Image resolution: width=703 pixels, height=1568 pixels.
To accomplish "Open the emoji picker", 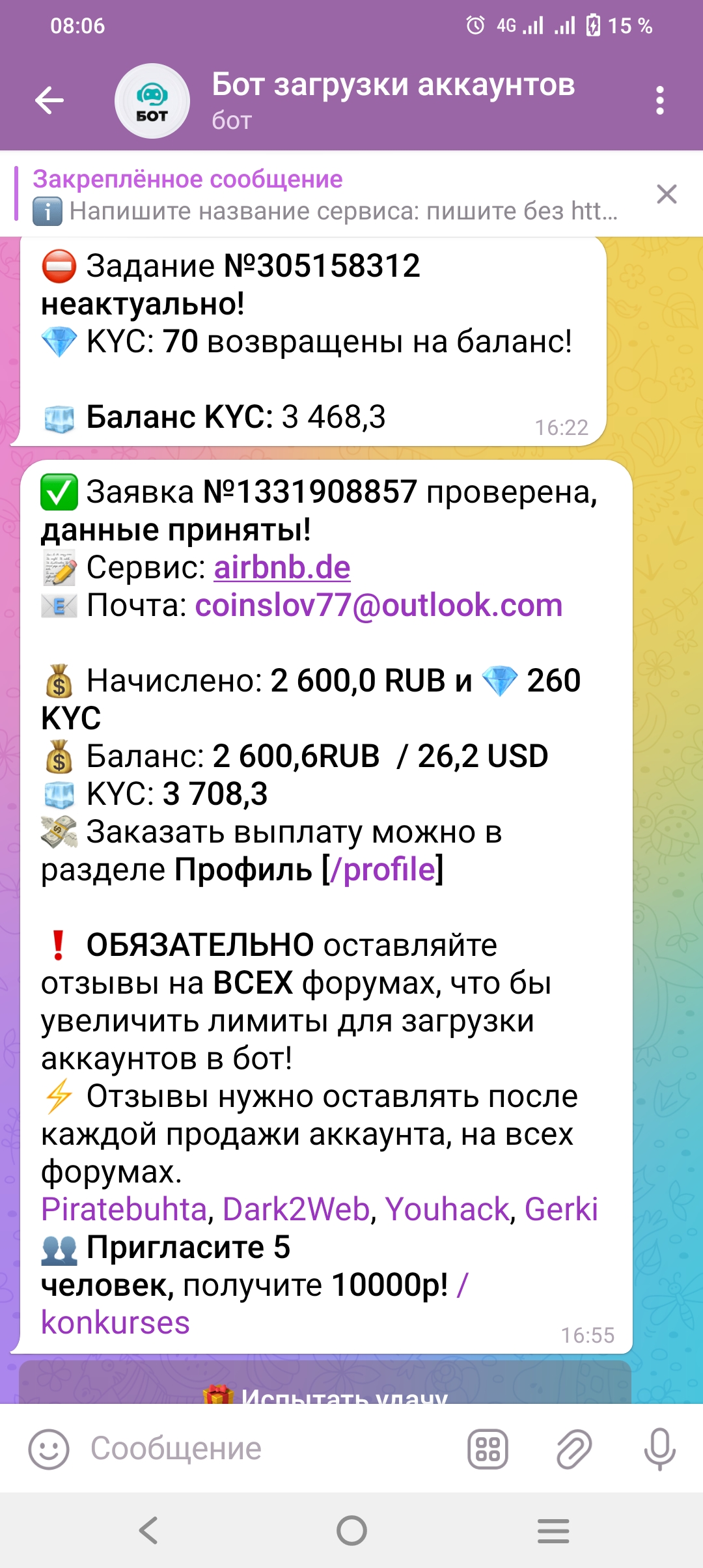I will tap(49, 1449).
